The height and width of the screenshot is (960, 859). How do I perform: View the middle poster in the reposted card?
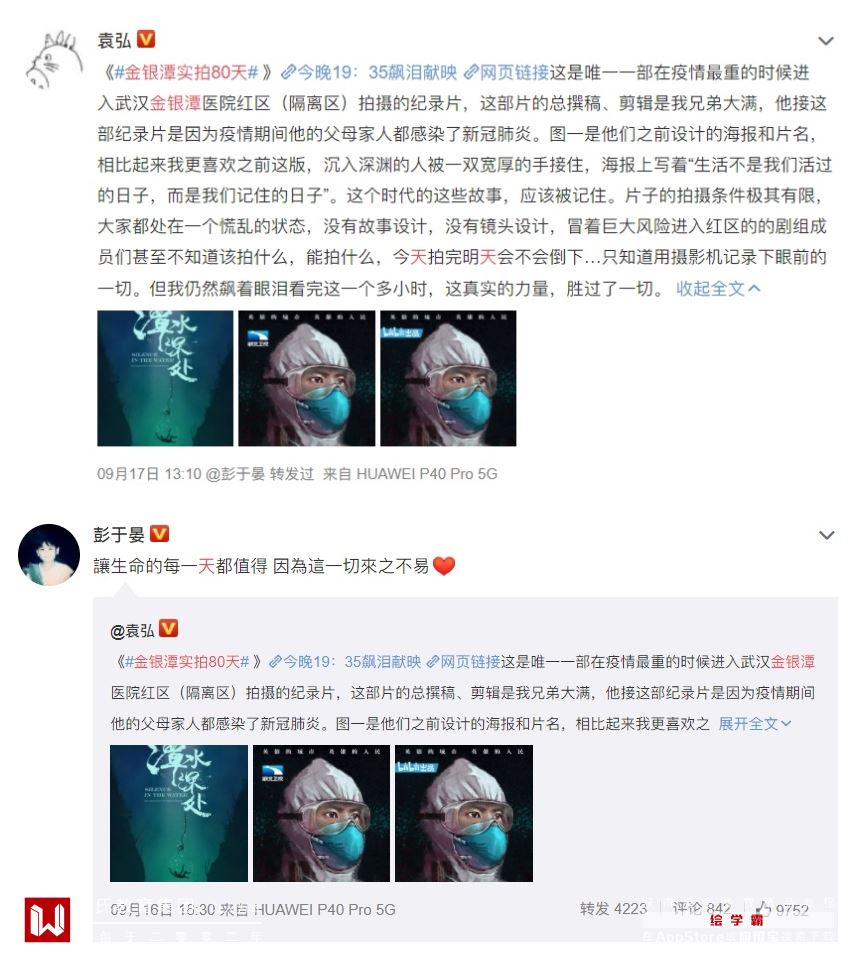point(320,813)
